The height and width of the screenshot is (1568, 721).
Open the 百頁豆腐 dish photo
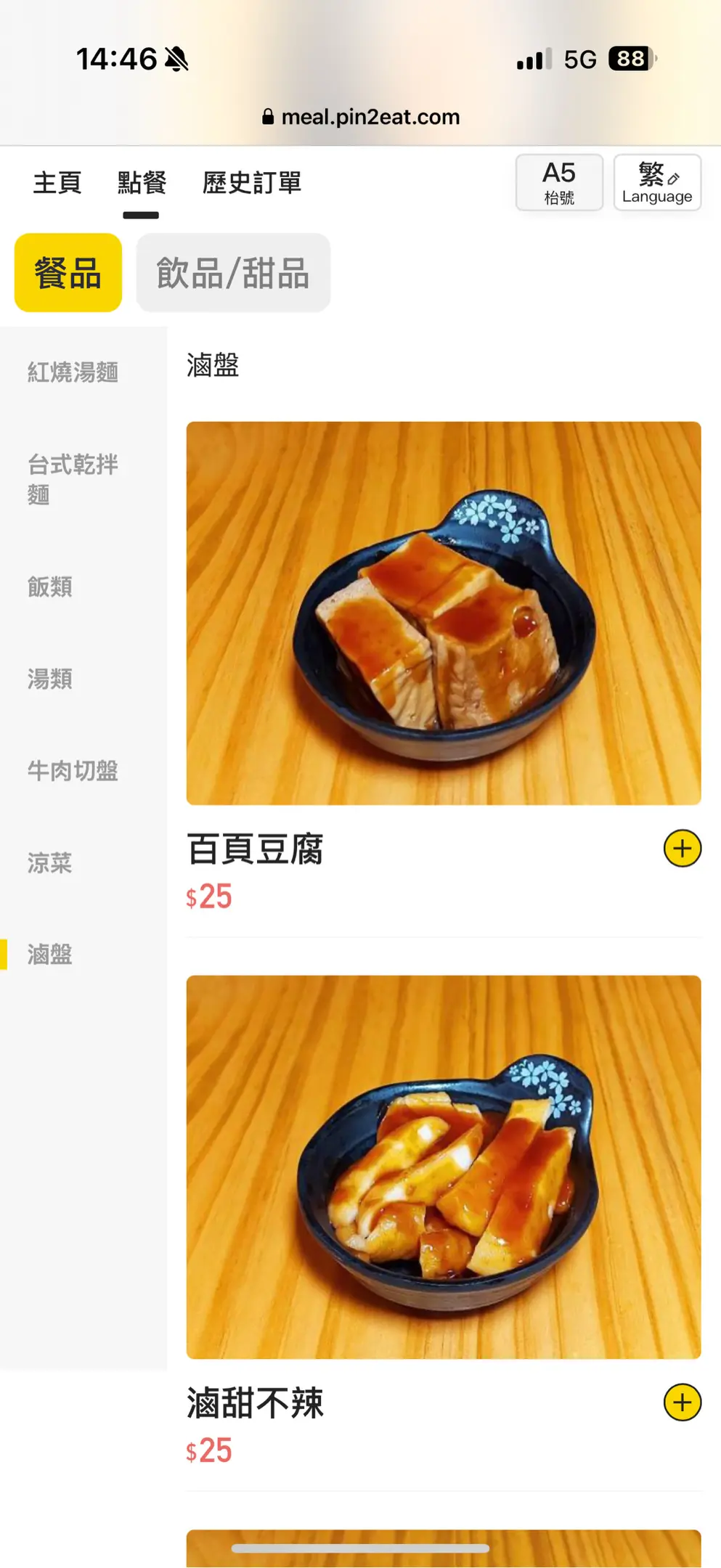(x=444, y=613)
